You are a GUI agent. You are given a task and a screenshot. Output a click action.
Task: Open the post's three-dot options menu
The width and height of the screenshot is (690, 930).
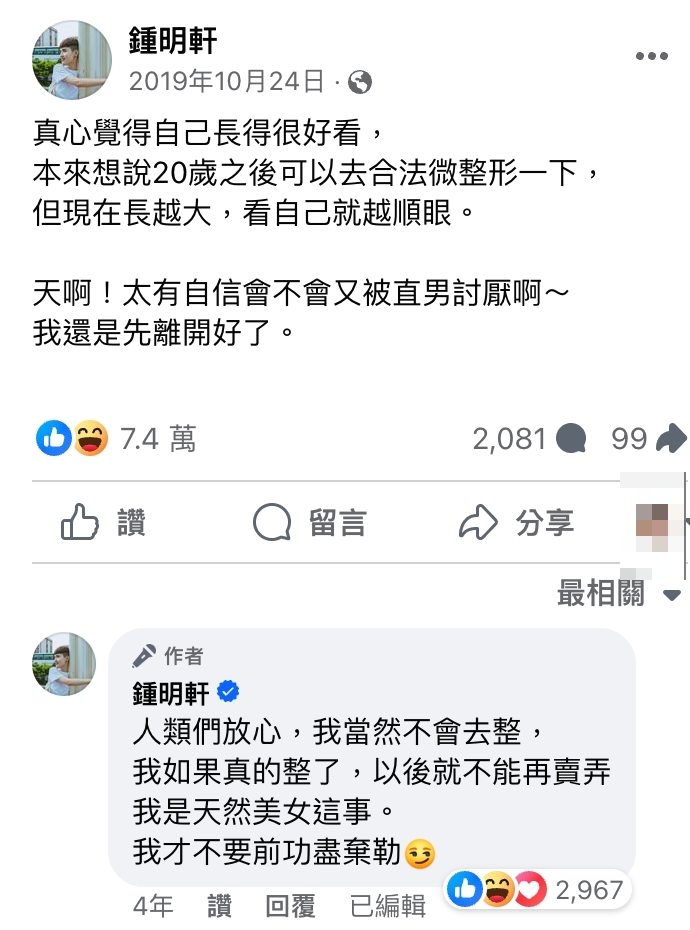point(651,57)
